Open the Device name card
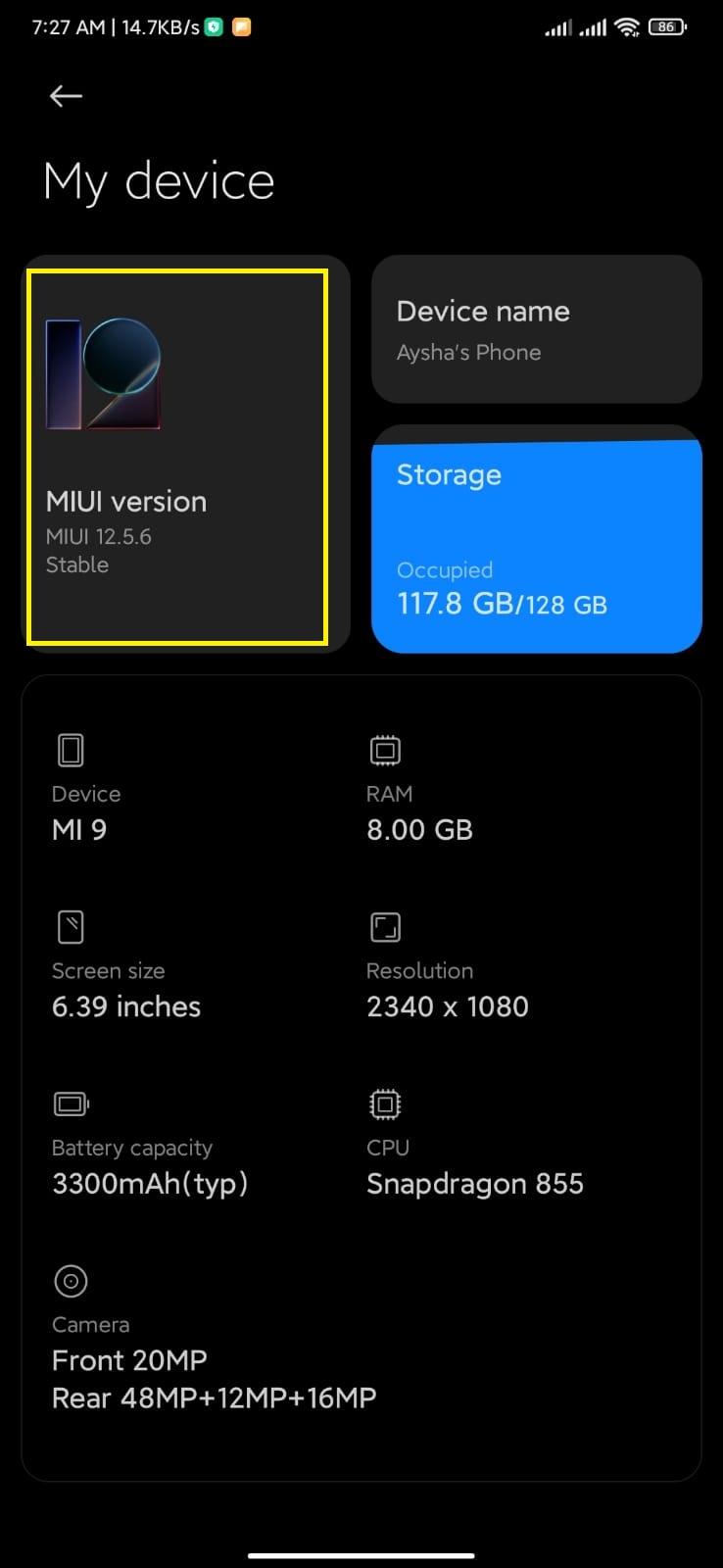Screen dimensions: 723x1568 [x=537, y=329]
